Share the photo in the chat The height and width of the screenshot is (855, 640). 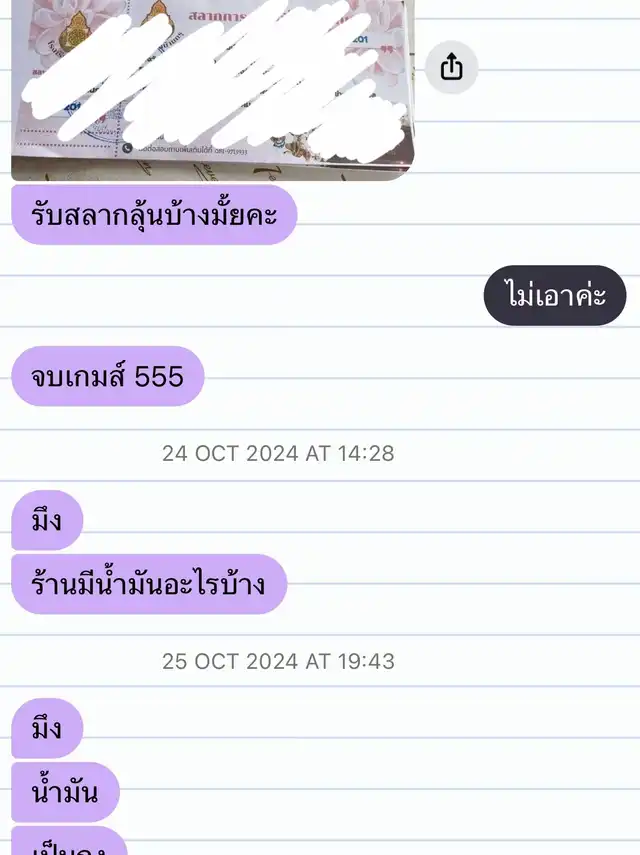coord(451,67)
